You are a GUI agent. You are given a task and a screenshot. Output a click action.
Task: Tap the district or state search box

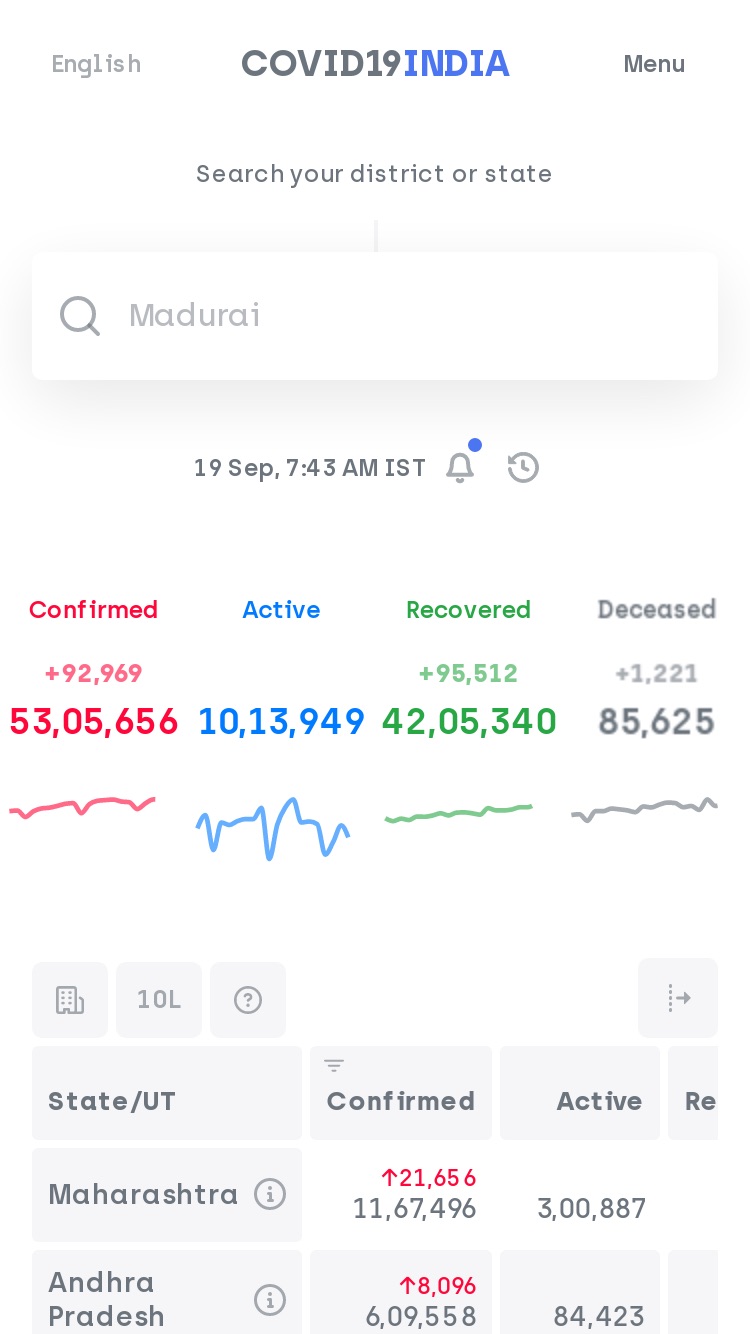tap(375, 316)
